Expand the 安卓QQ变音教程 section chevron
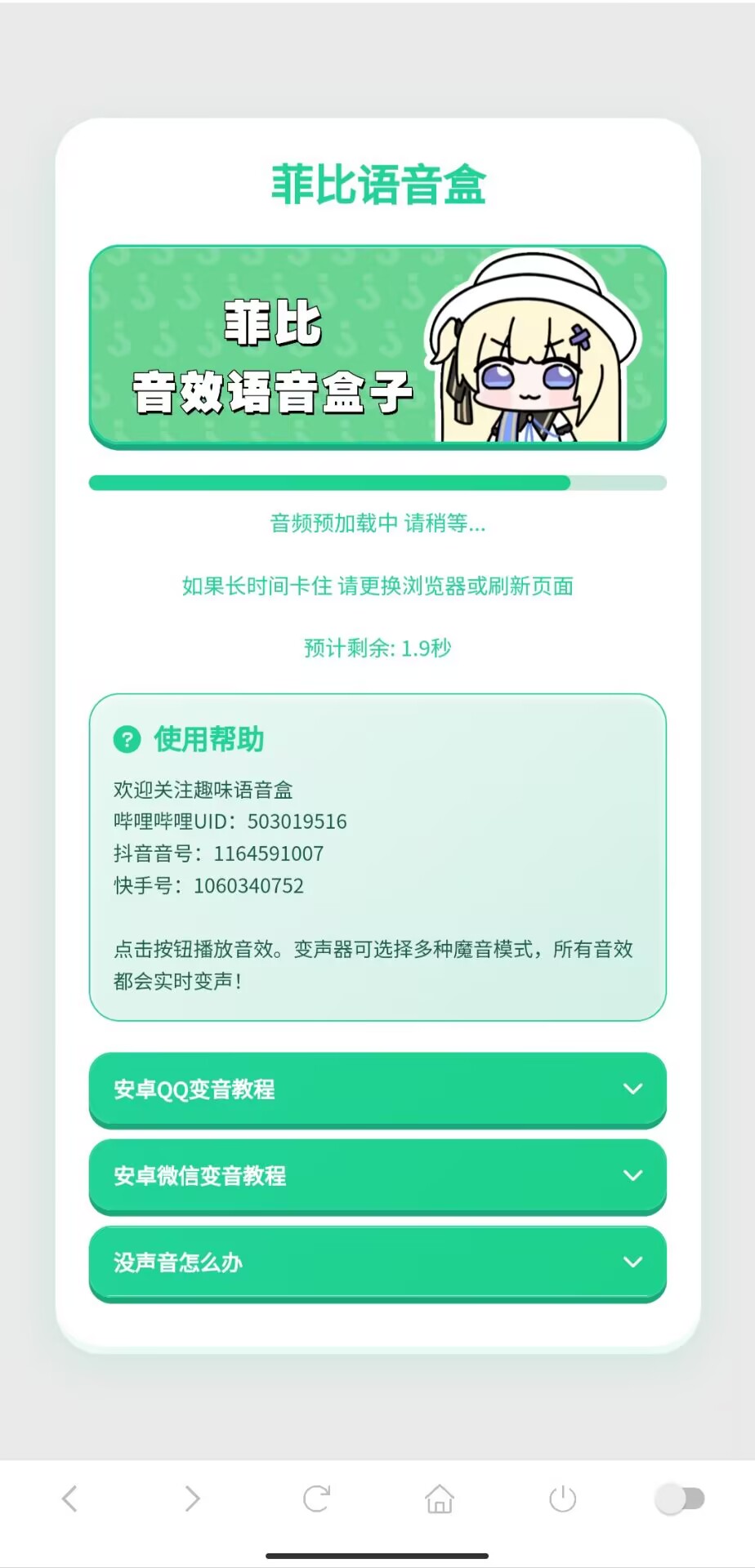Image resolution: width=755 pixels, height=1568 pixels. [x=632, y=1089]
